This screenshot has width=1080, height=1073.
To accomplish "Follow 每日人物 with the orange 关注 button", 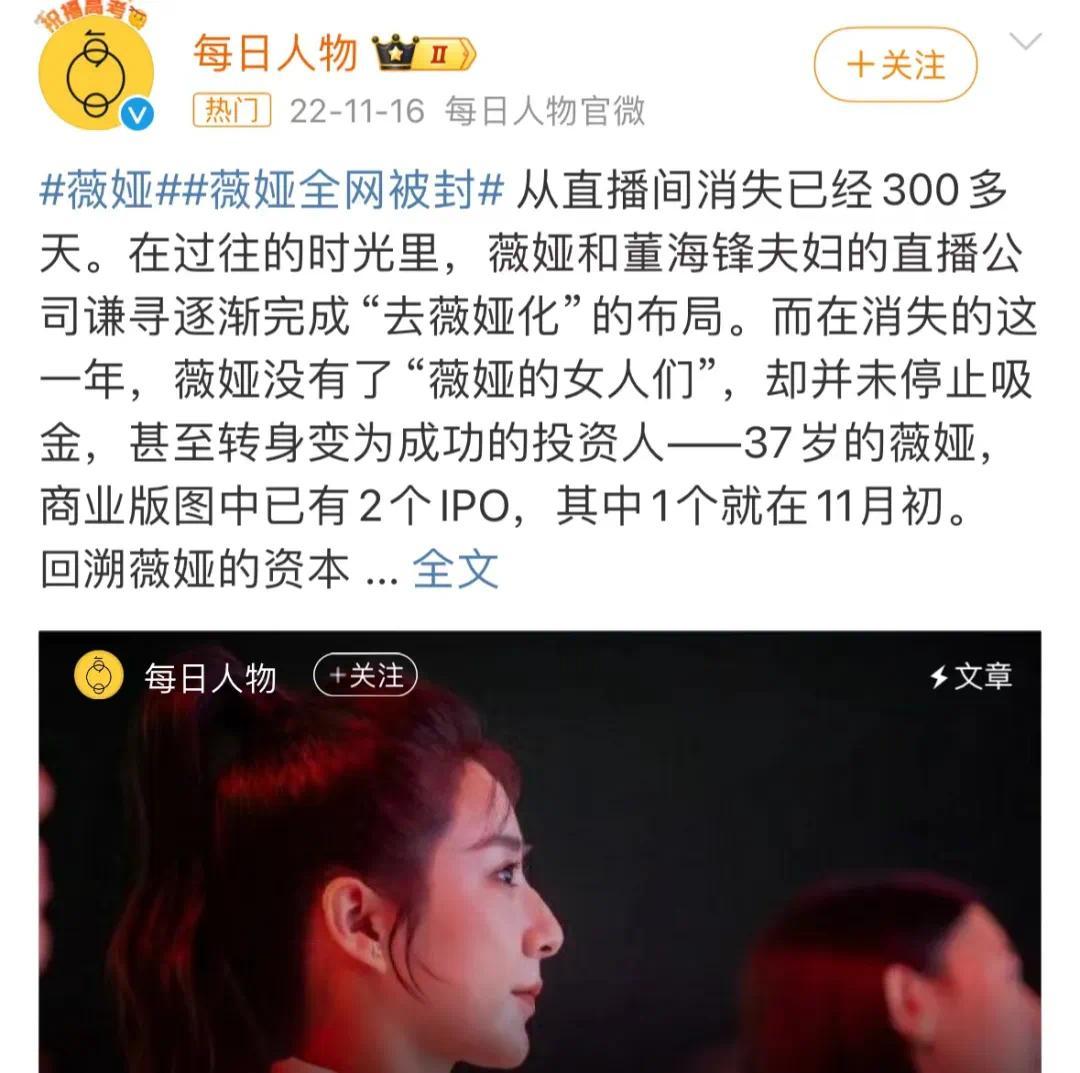I will (895, 65).
